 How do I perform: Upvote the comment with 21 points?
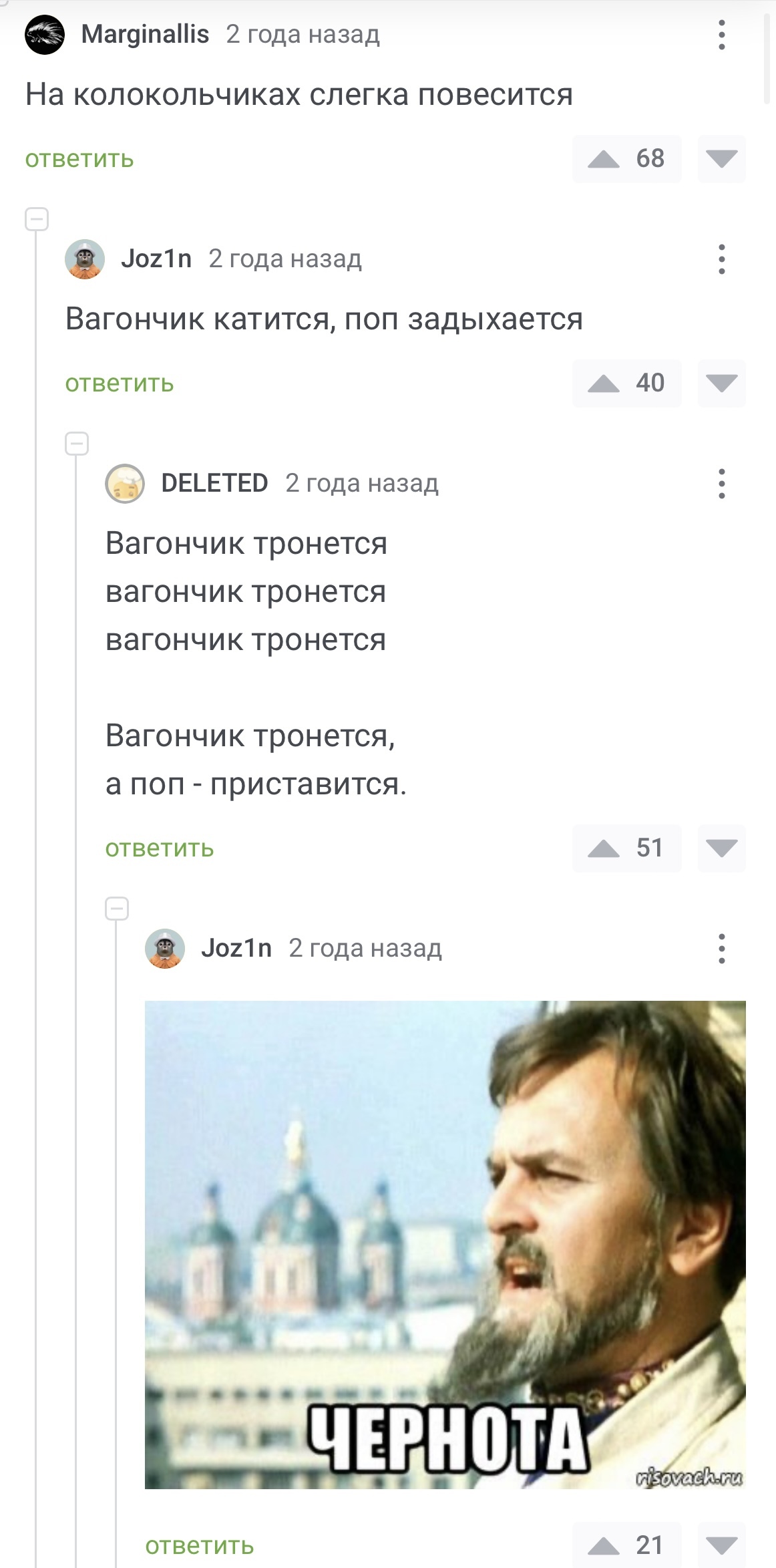[x=604, y=1546]
